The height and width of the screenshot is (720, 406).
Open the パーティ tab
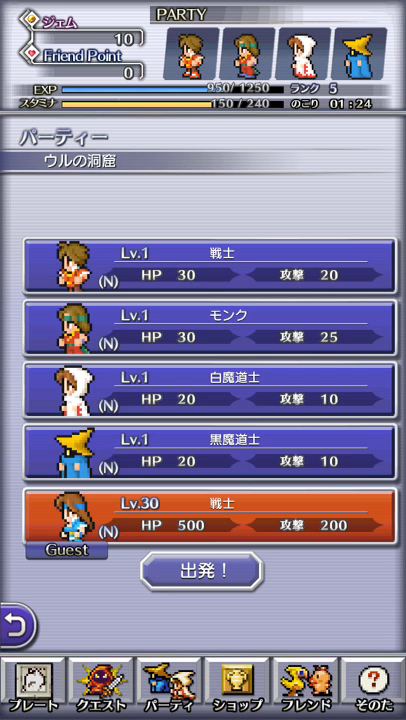pos(169,686)
